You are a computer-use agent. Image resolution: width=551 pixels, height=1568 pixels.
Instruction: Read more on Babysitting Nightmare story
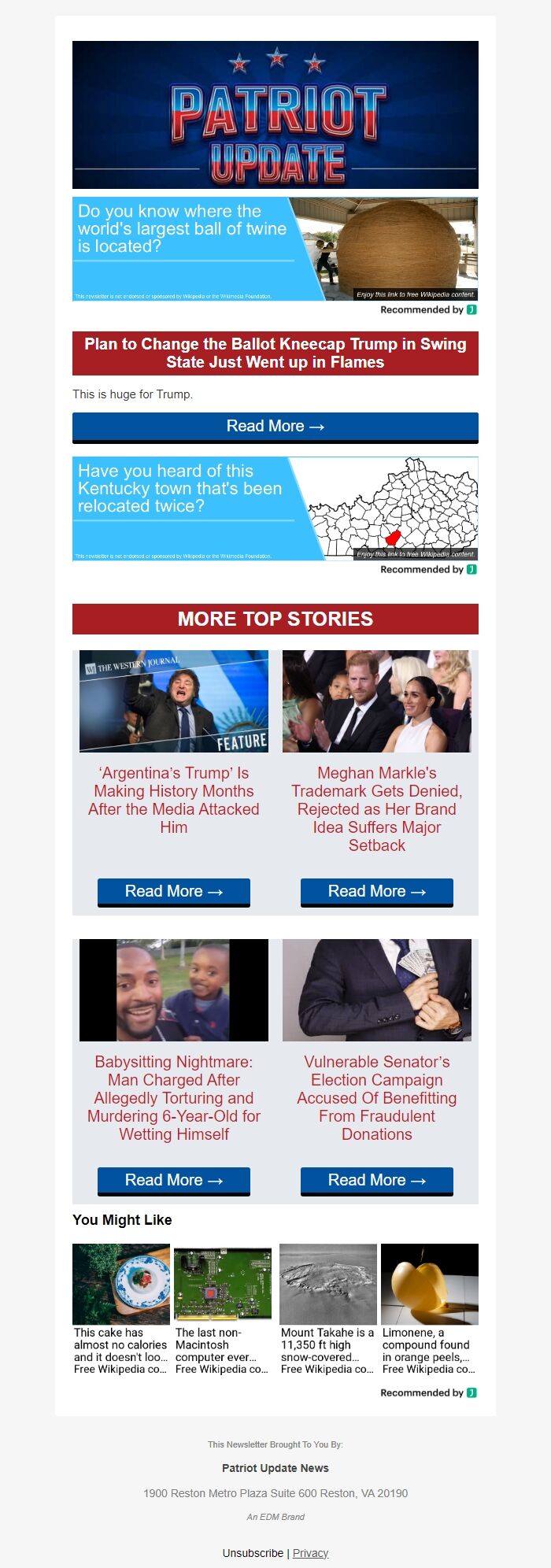pos(173,1181)
